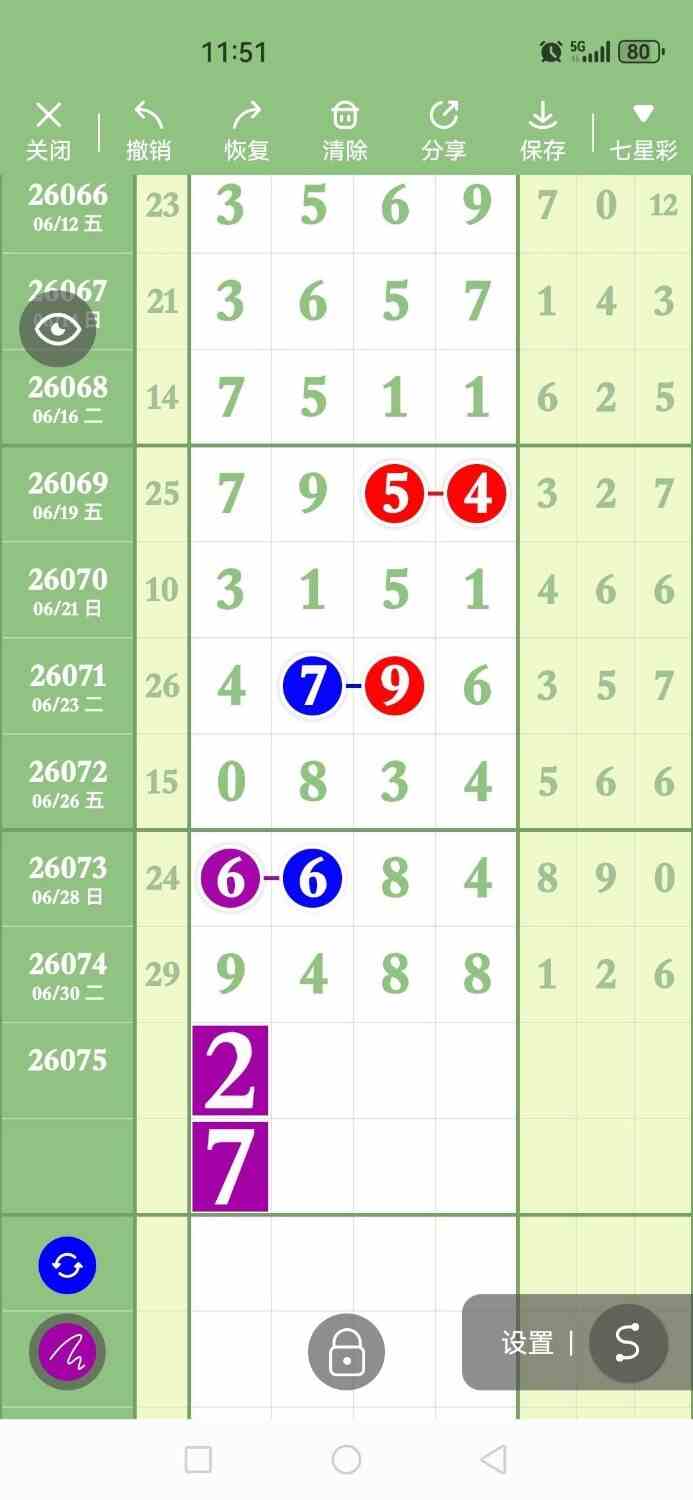The image size is (693, 1500).
Task: Redo action with 恢复
Action: coord(247,131)
